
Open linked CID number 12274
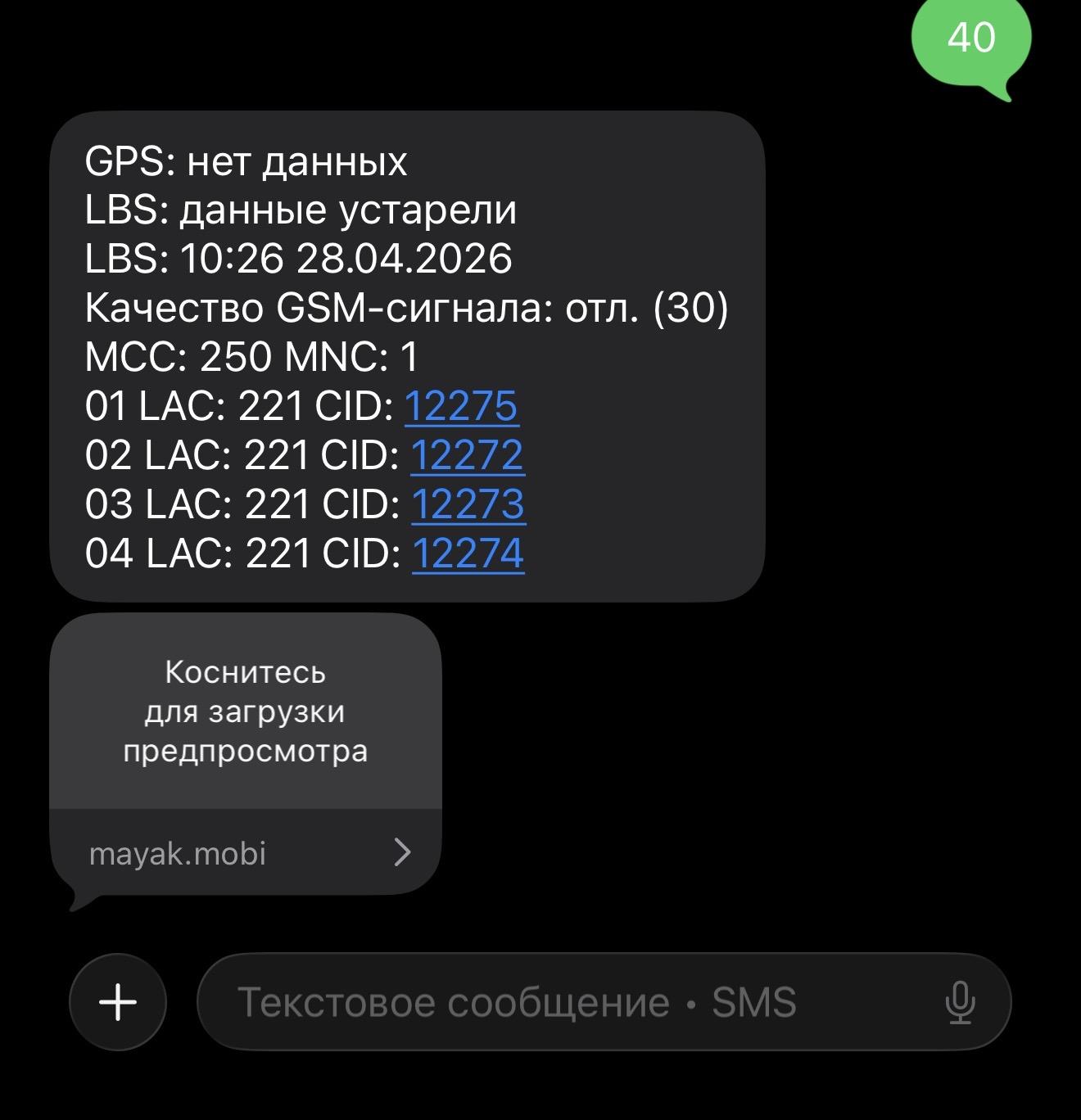pos(468,553)
